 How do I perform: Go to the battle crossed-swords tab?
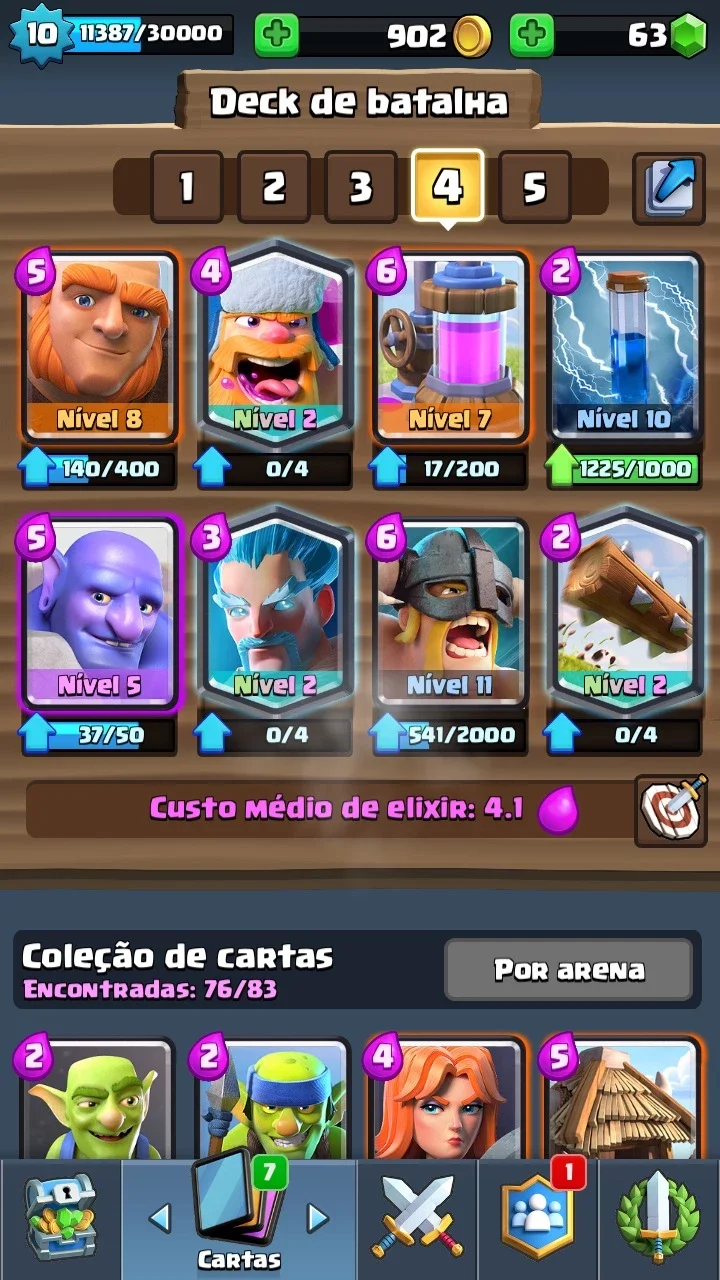(417, 1218)
